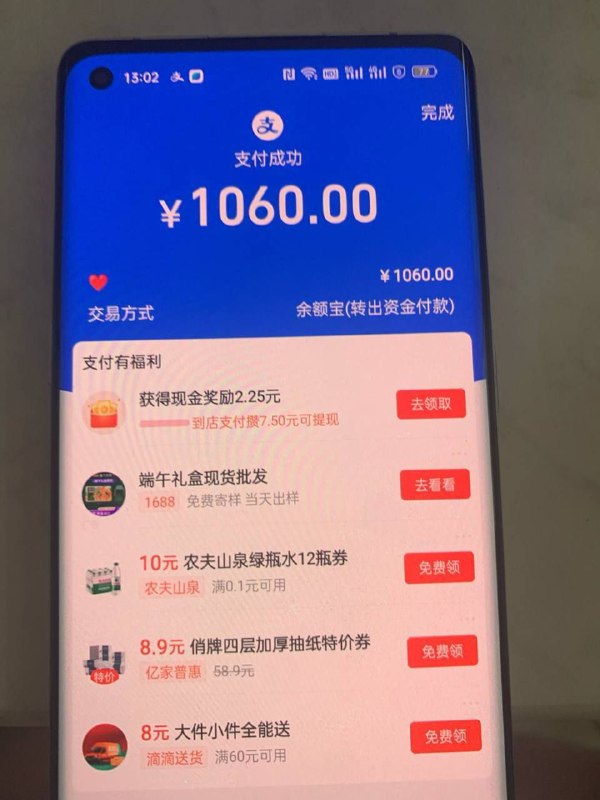Screen dimensions: 600x800
Task: Tap 完成 to finish the payment
Action: (437, 112)
